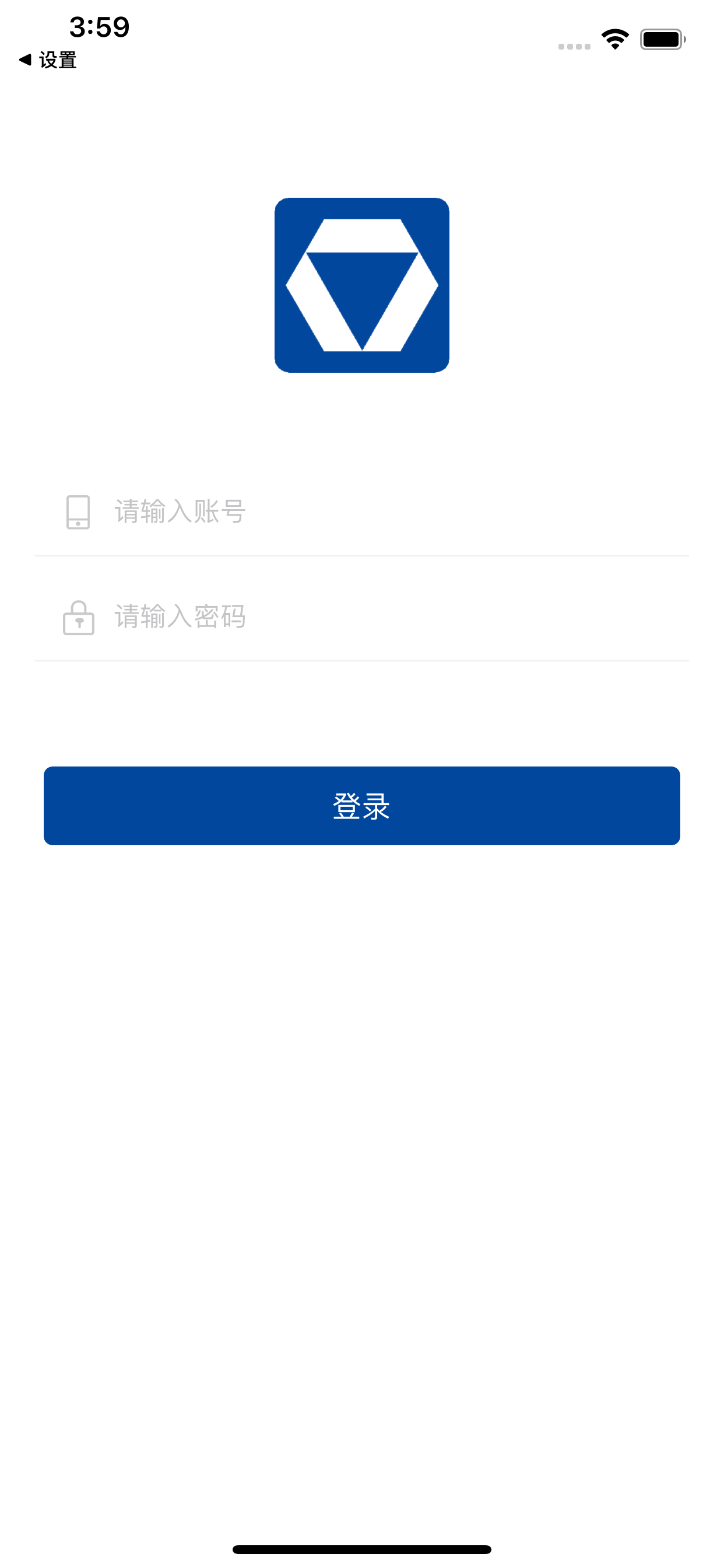
Task: Click the divider line under the password field
Action: point(361,659)
